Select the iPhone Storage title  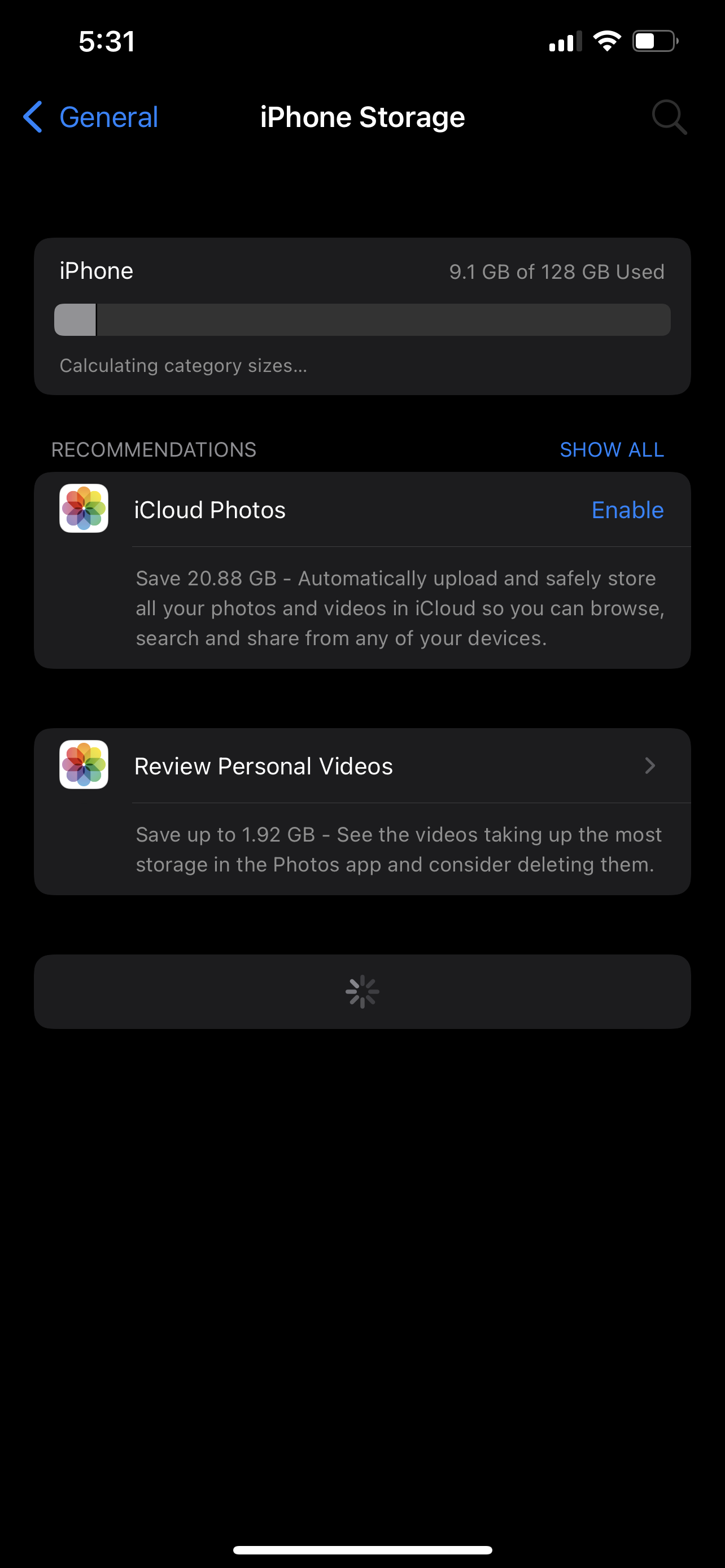click(x=362, y=116)
